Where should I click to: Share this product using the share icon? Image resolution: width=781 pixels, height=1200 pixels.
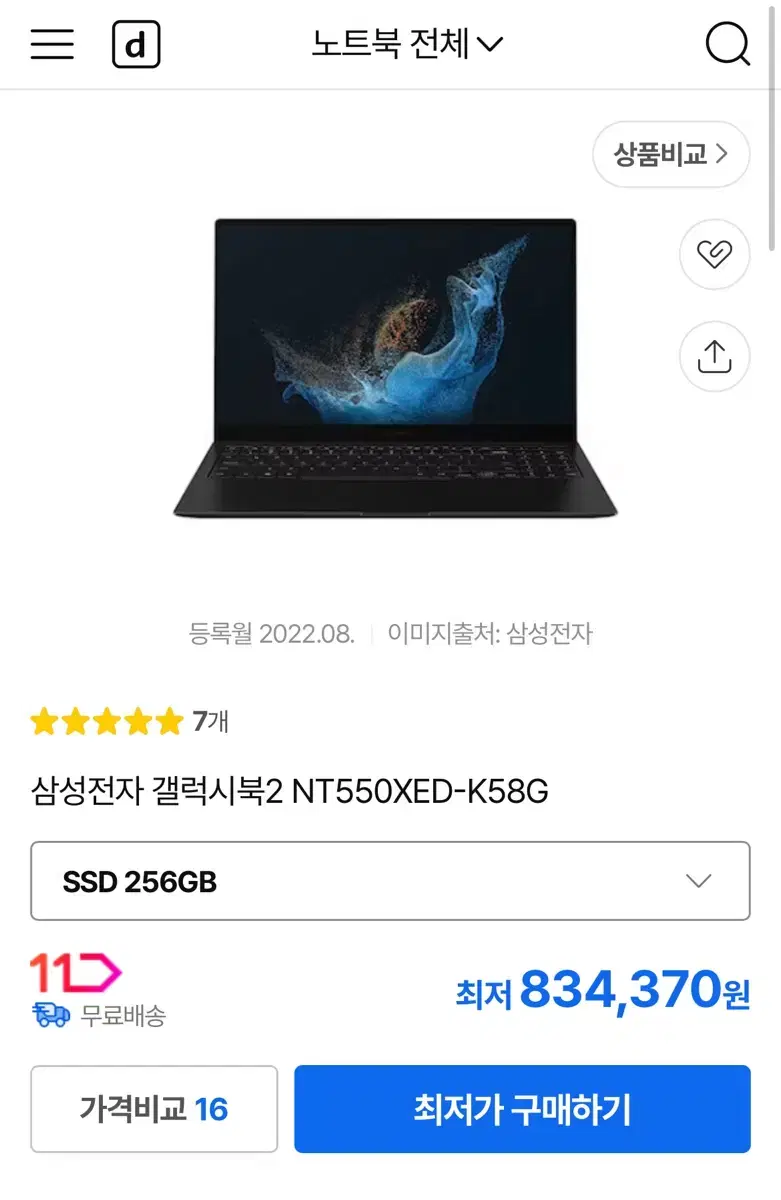(x=713, y=356)
